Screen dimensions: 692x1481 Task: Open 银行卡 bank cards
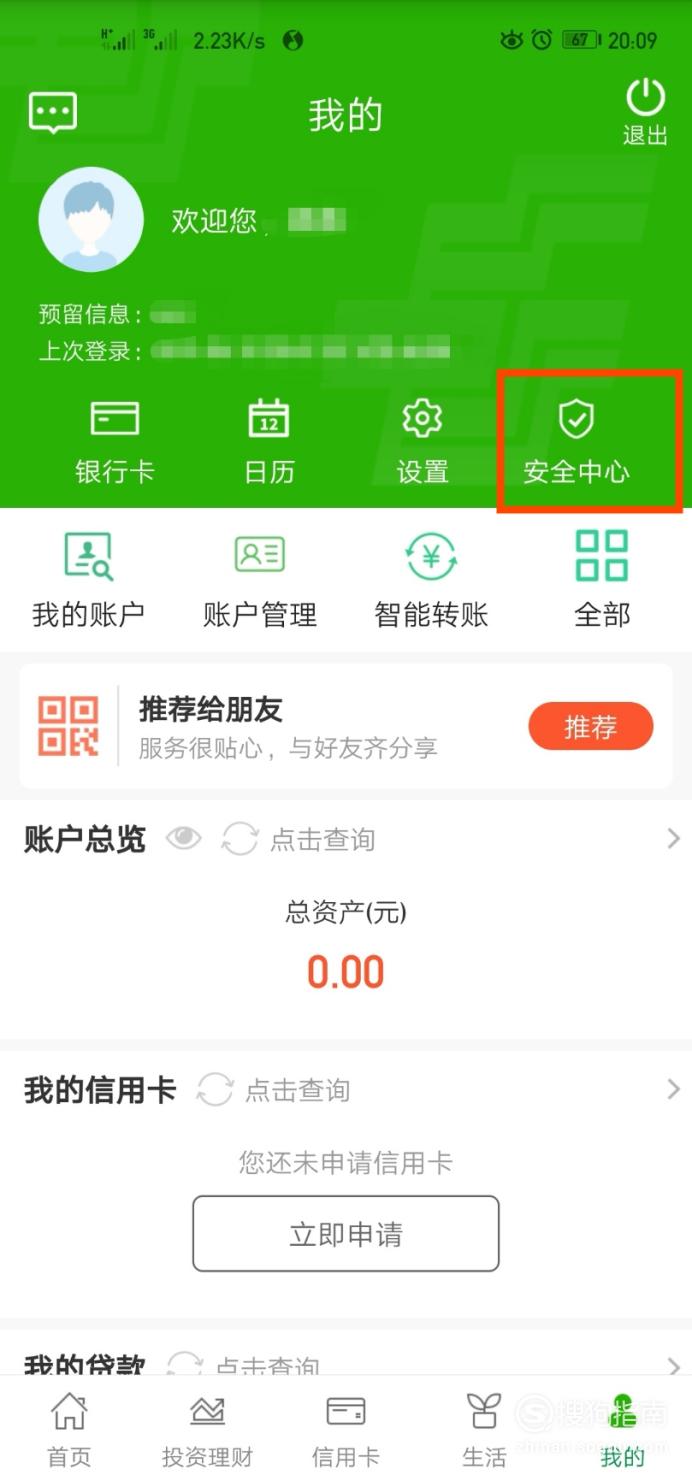pyautogui.click(x=115, y=442)
